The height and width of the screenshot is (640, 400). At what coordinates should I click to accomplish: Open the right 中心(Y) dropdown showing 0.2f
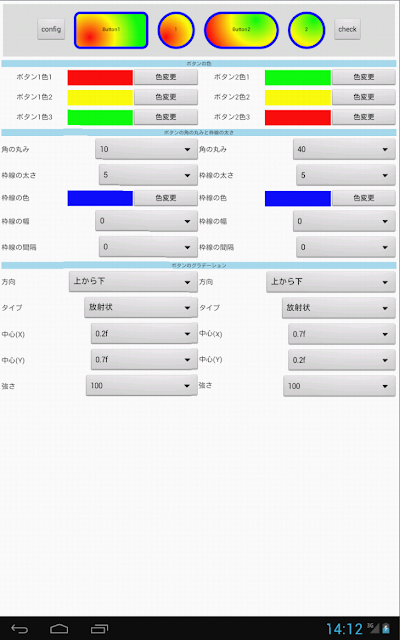[x=342, y=360]
